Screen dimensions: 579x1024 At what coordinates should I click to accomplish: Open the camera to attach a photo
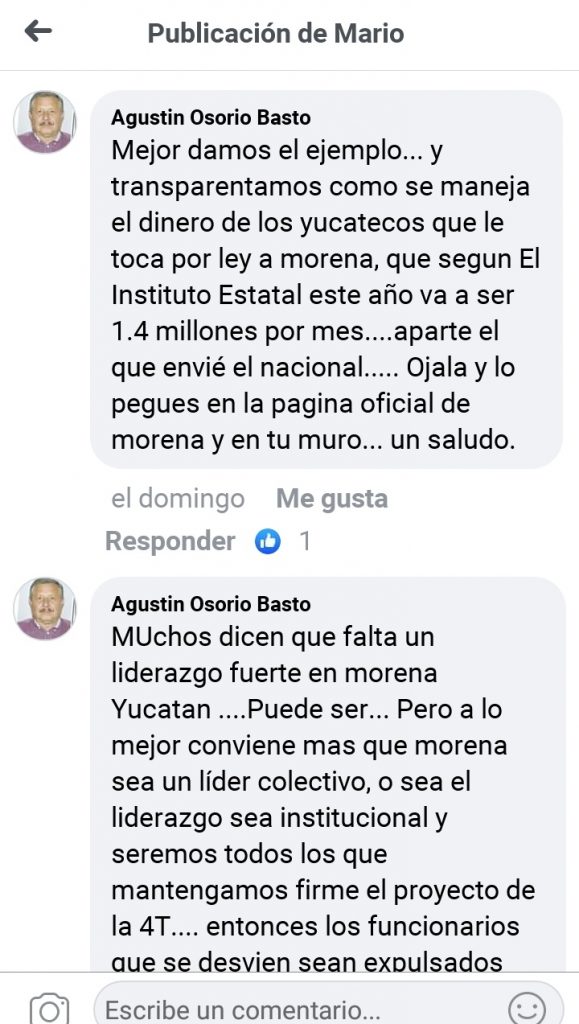49,1009
